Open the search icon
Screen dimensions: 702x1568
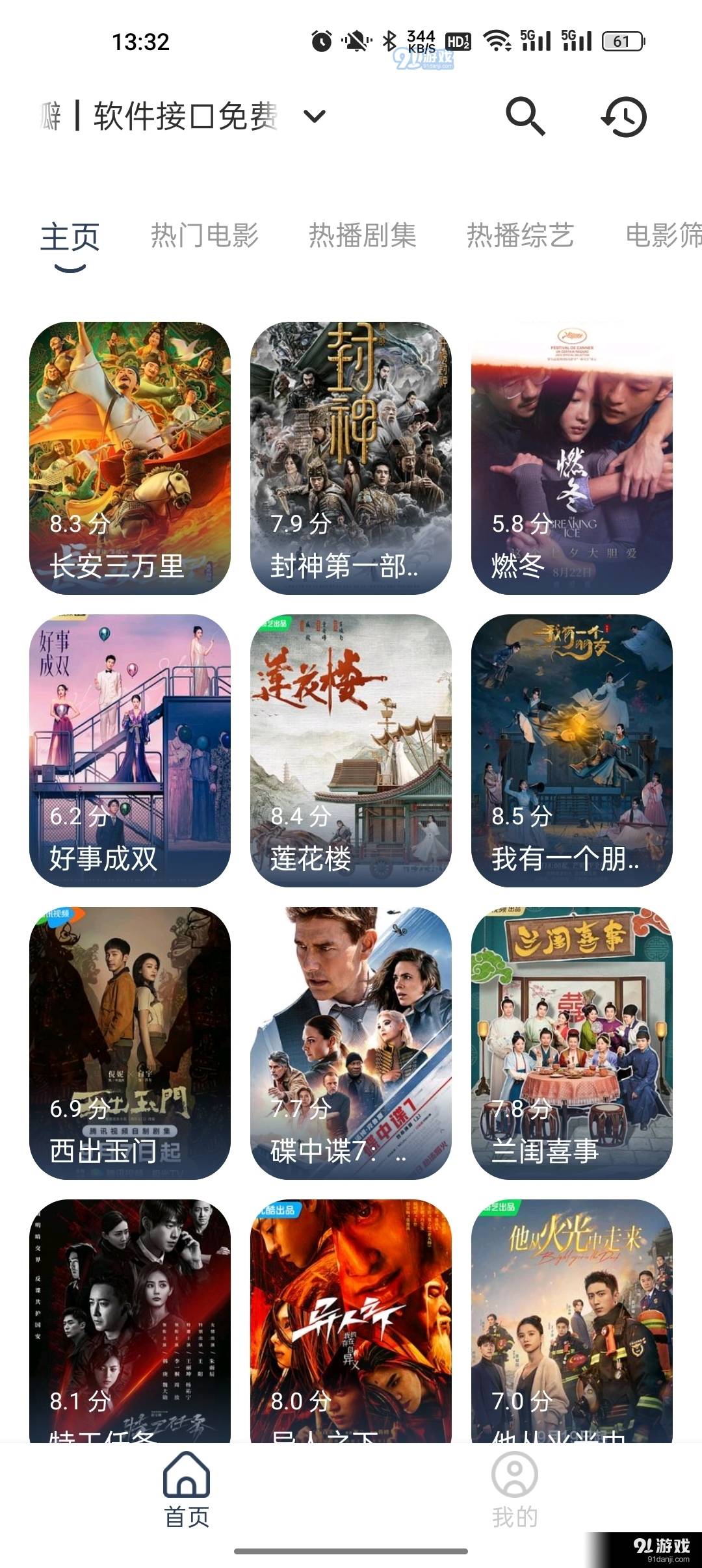tap(525, 116)
